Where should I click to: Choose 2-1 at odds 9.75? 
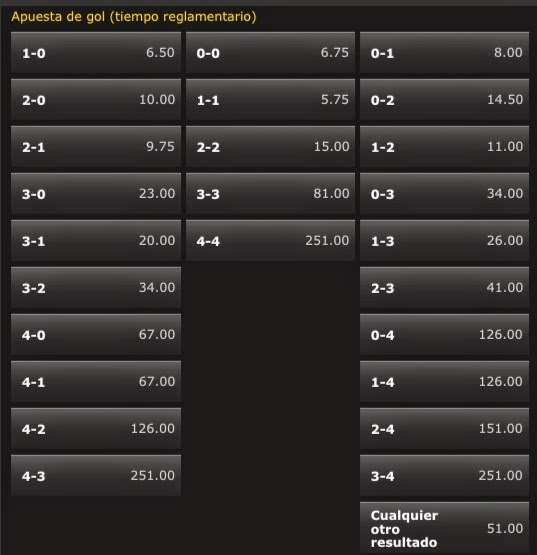(96, 147)
